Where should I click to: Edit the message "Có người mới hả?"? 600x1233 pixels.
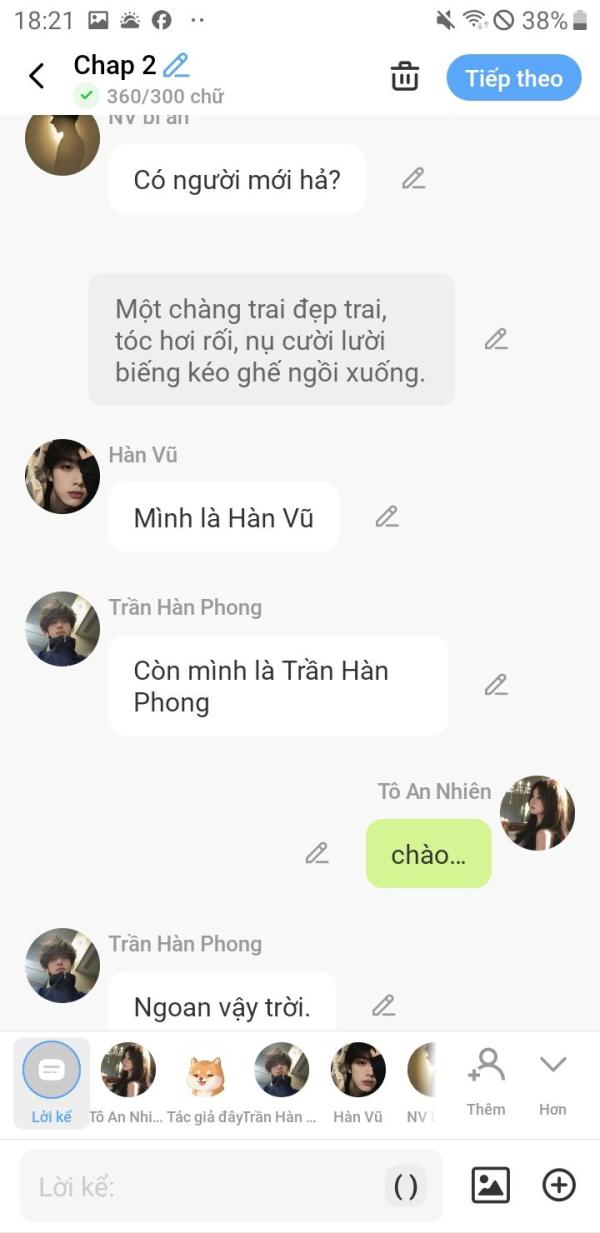click(414, 179)
